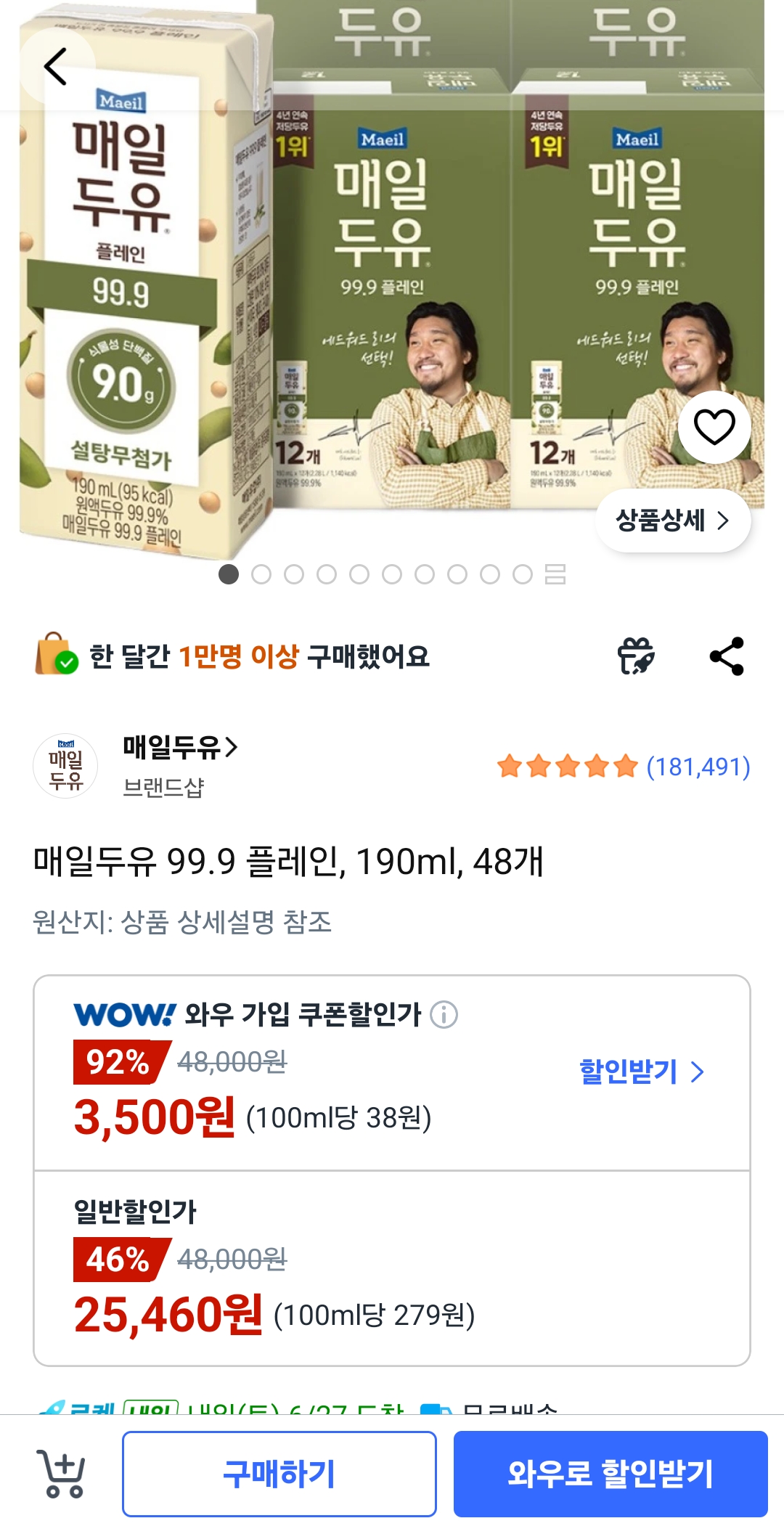Go back using the top-left arrow
The image size is (784, 1534).
(56, 66)
